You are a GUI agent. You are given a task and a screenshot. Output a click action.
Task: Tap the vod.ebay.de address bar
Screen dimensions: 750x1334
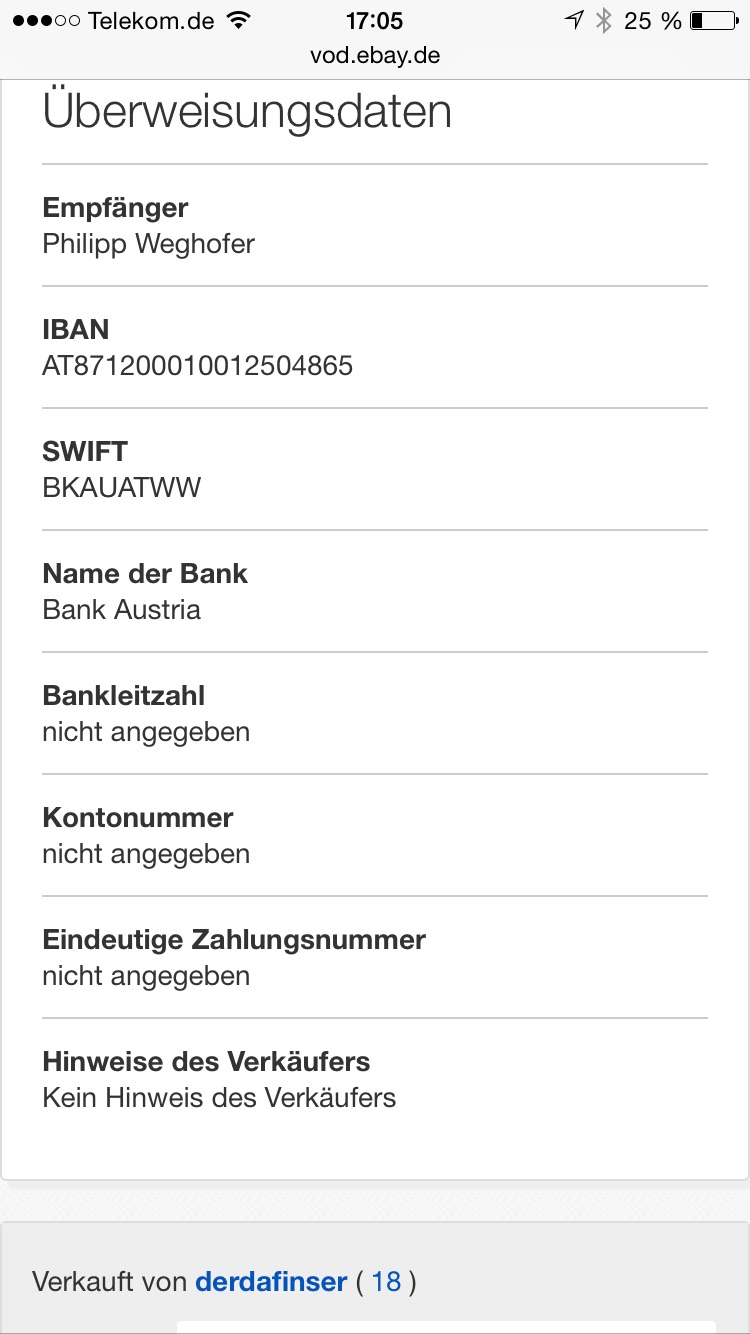point(375,56)
